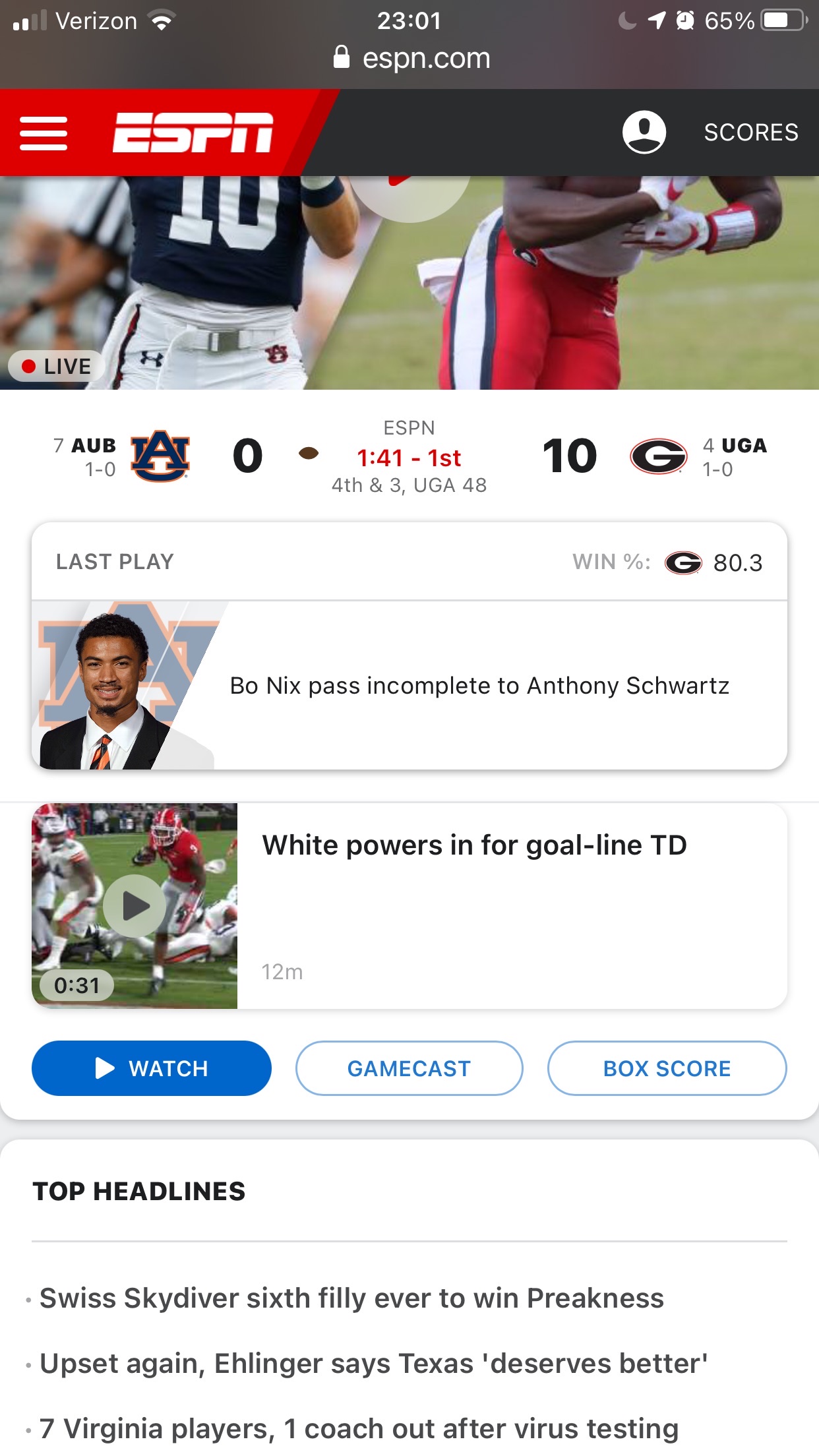
Task: Open the Swiss Skydiver Preakness headline
Action: [351, 1296]
